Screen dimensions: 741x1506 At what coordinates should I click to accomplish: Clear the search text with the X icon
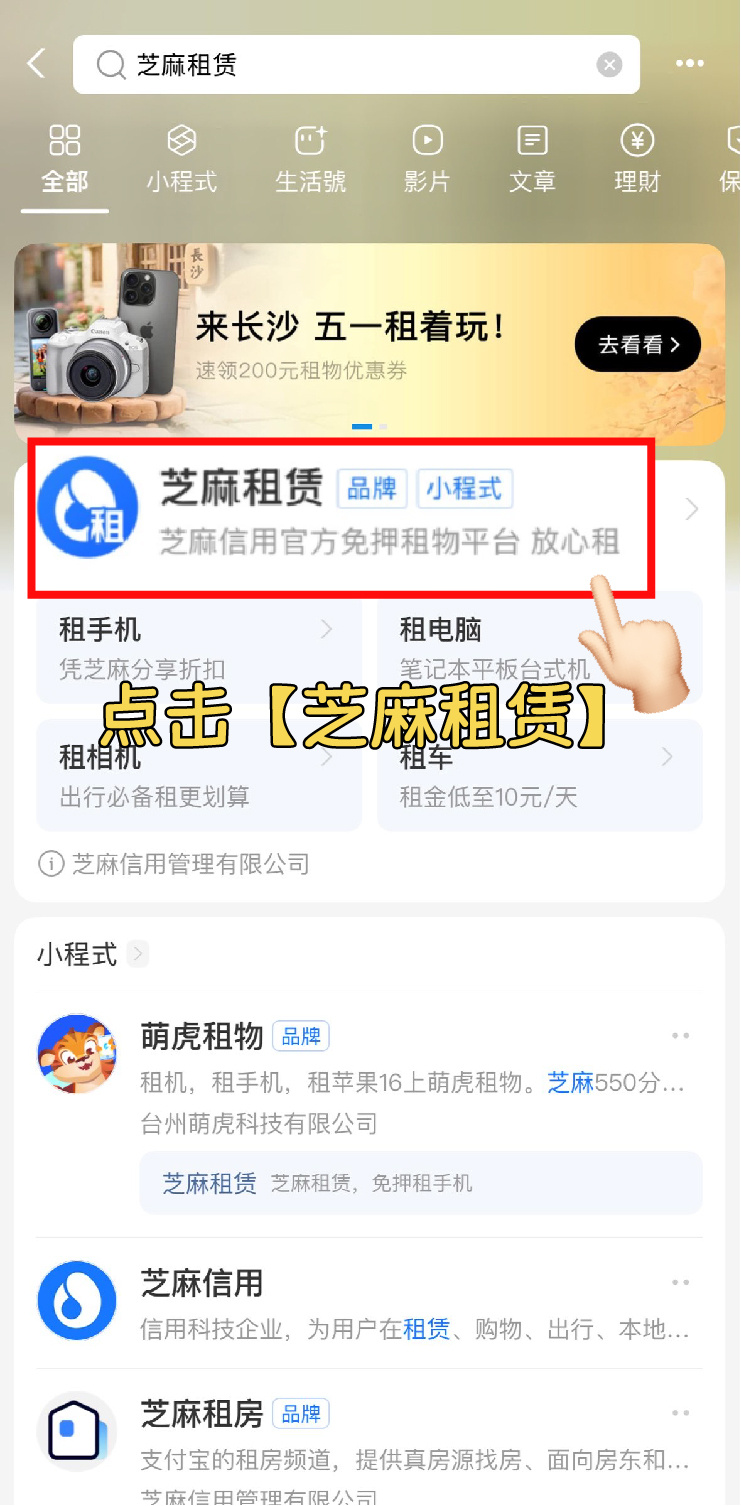(x=609, y=64)
